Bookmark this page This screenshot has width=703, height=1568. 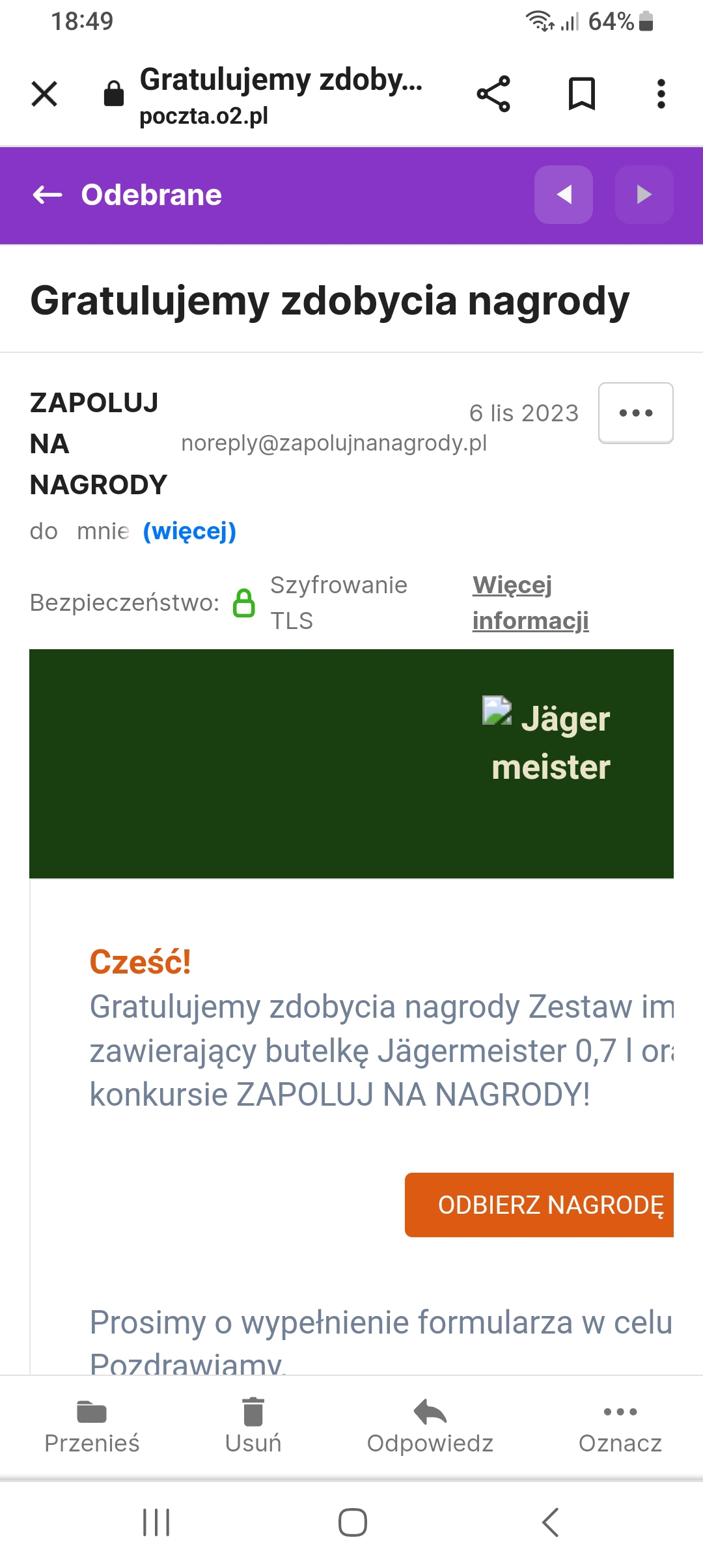(581, 94)
